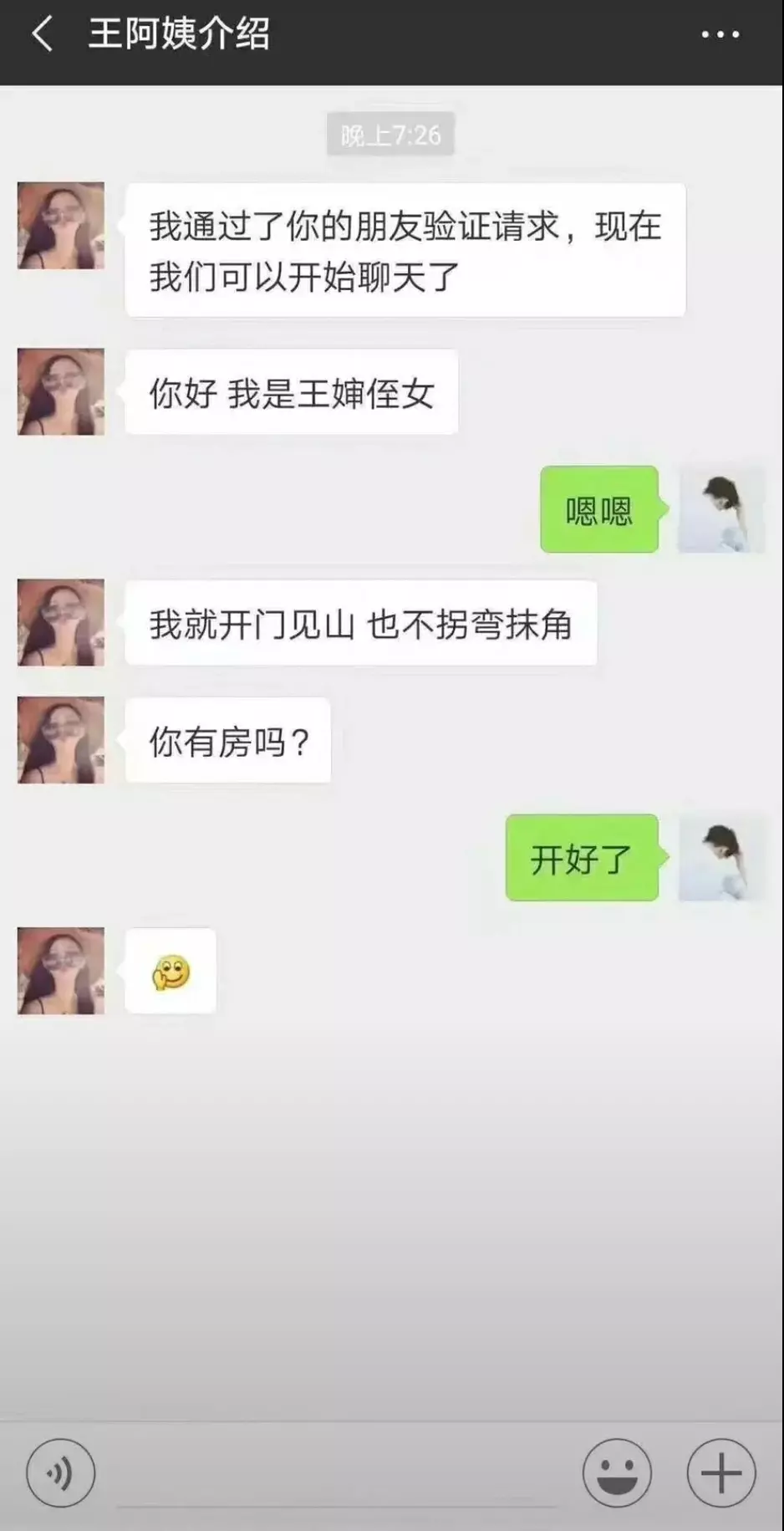Open avatar beside 你好 我是王婶侄女 message
This screenshot has height=1531, width=784.
pos(61,391)
